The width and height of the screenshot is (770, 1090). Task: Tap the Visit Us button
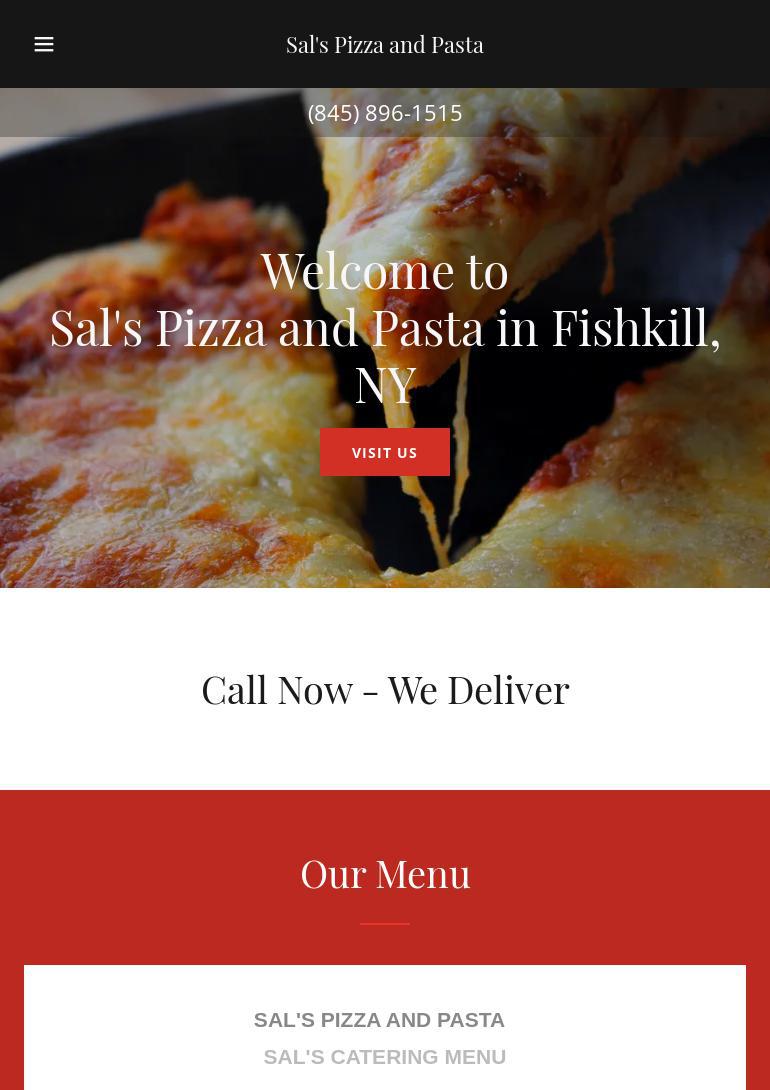(x=385, y=452)
